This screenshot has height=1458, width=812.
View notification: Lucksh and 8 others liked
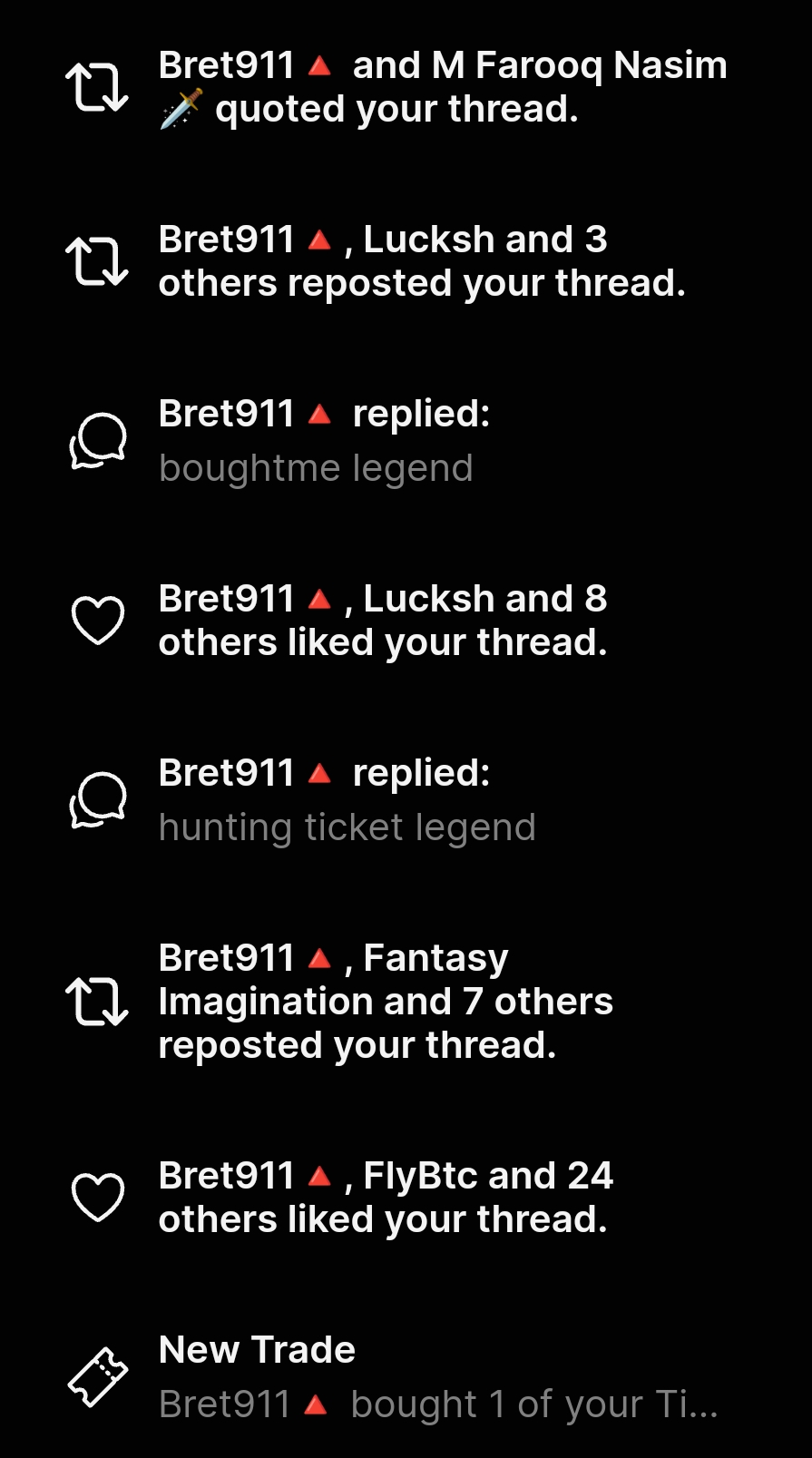tap(383, 621)
